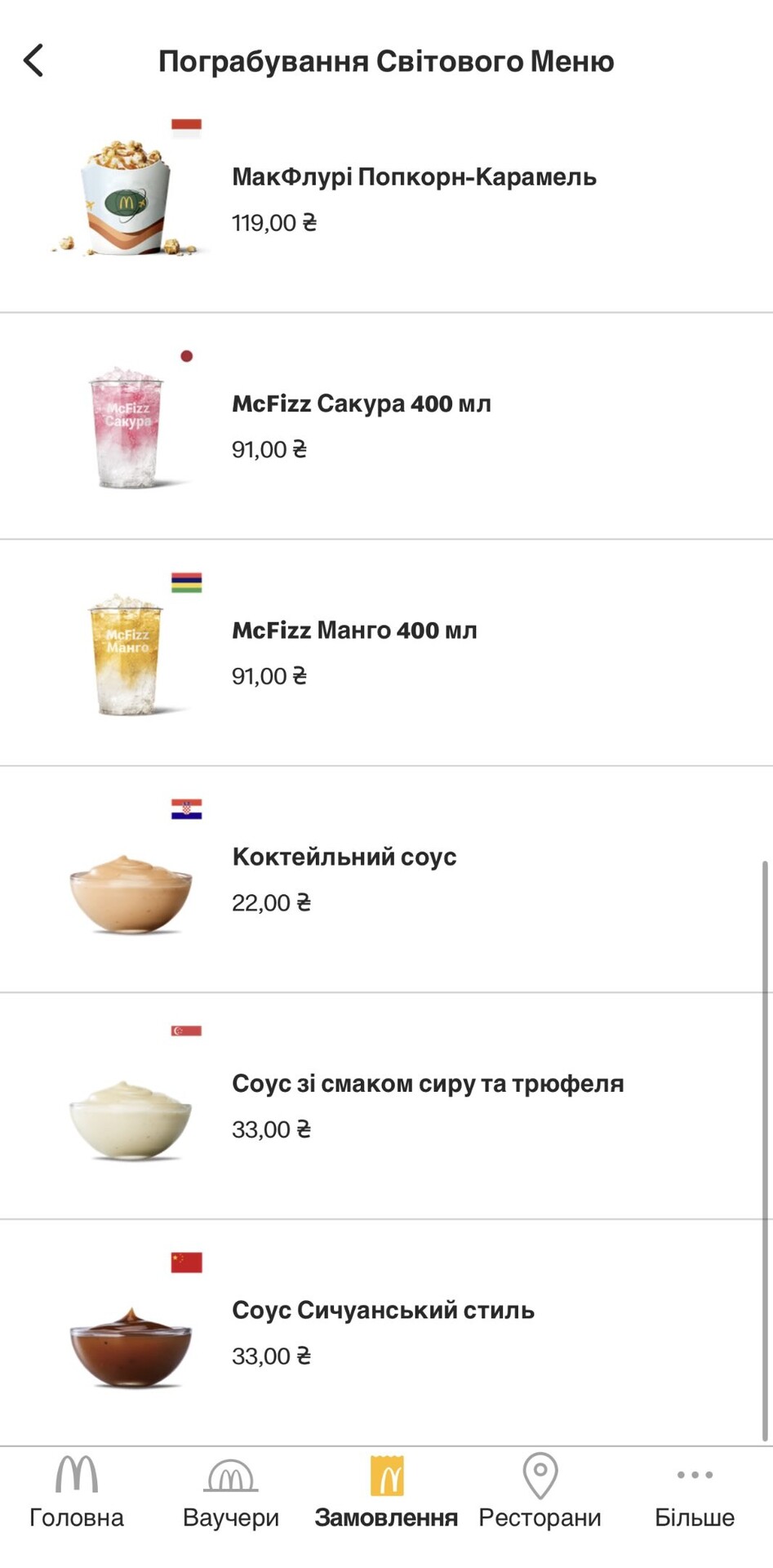Tap the Замовлення tab
The height and width of the screenshot is (1568, 773).
point(386,1493)
